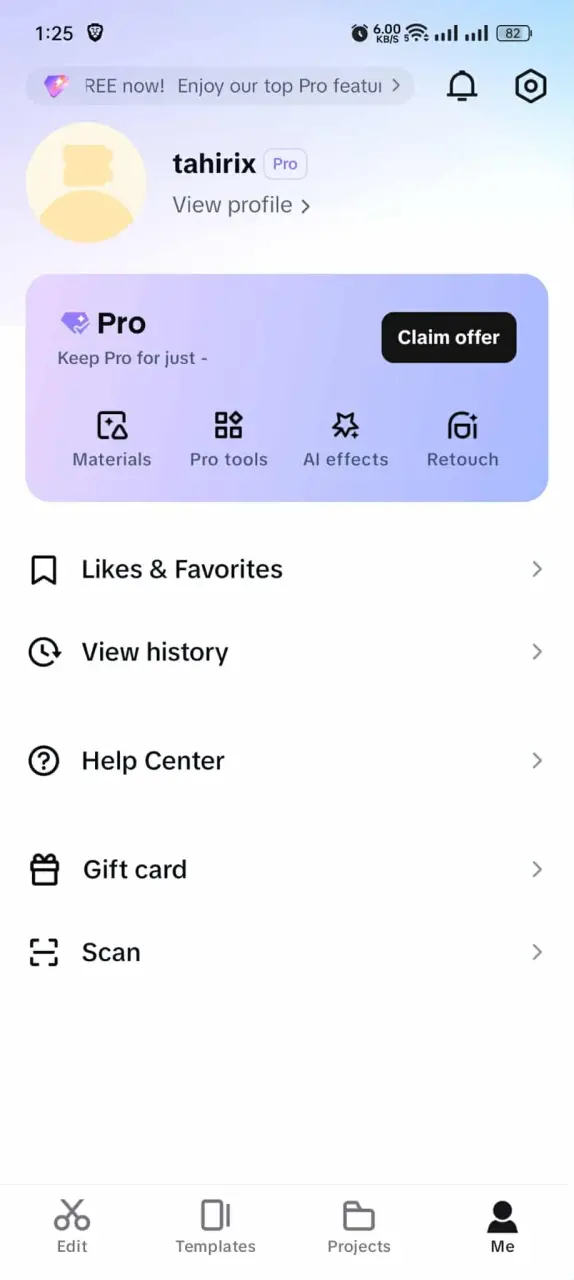Switch to the Edit tab
Screen dimensions: 574x1280
pyautogui.click(x=72, y=1226)
